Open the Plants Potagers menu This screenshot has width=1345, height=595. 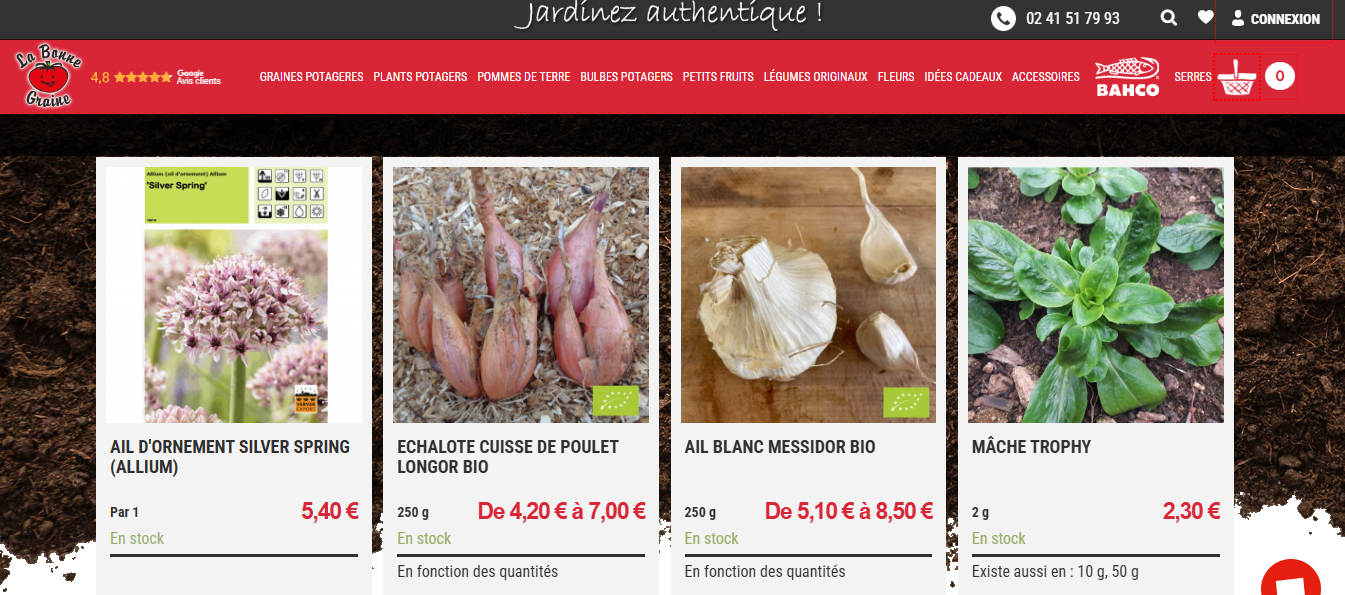click(420, 77)
